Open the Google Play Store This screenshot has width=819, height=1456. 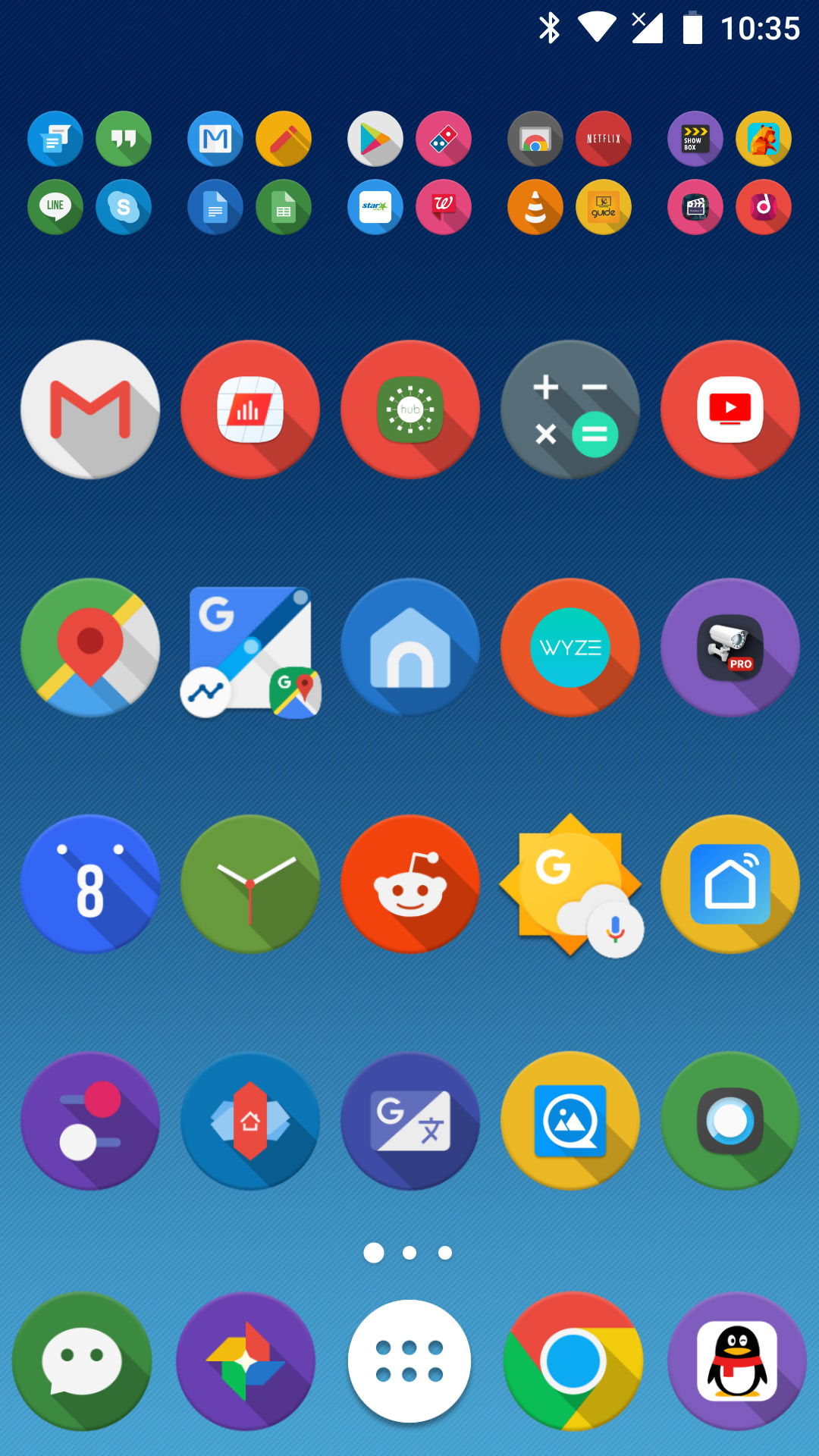(x=375, y=139)
